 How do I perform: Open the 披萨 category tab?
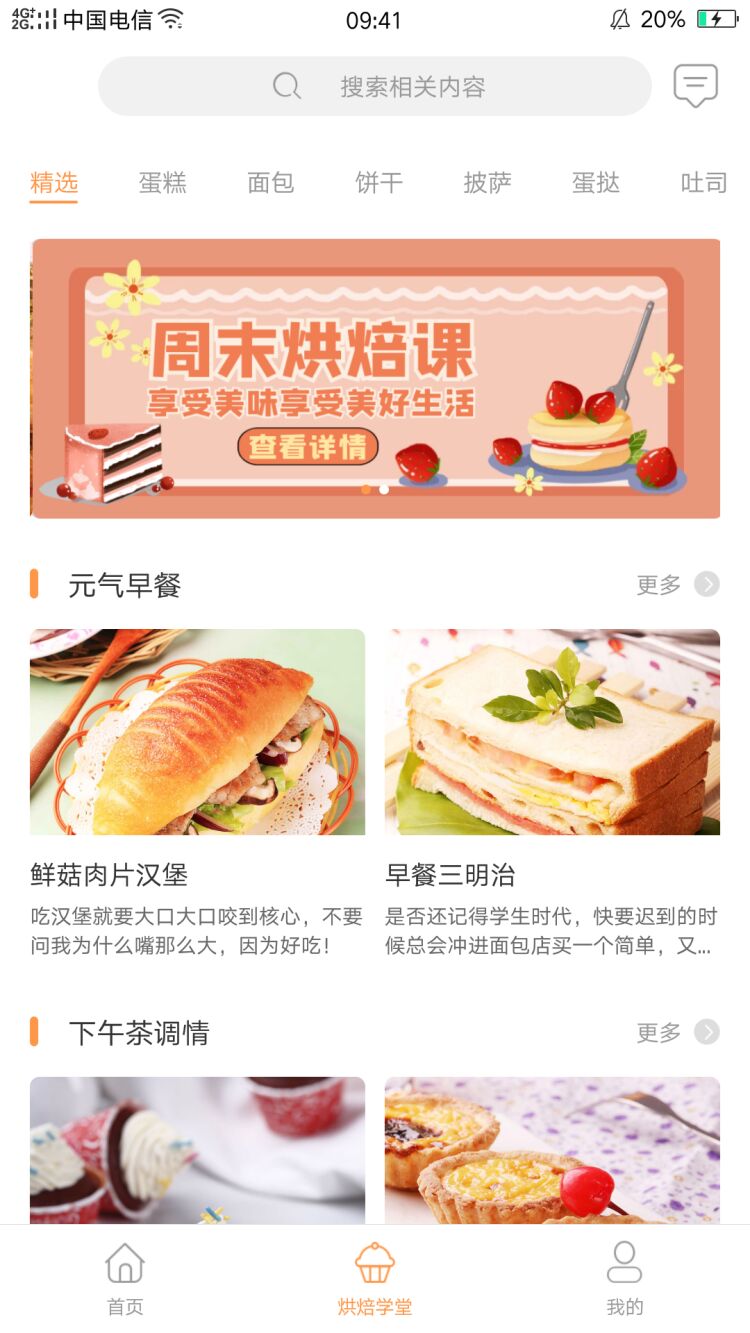485,183
